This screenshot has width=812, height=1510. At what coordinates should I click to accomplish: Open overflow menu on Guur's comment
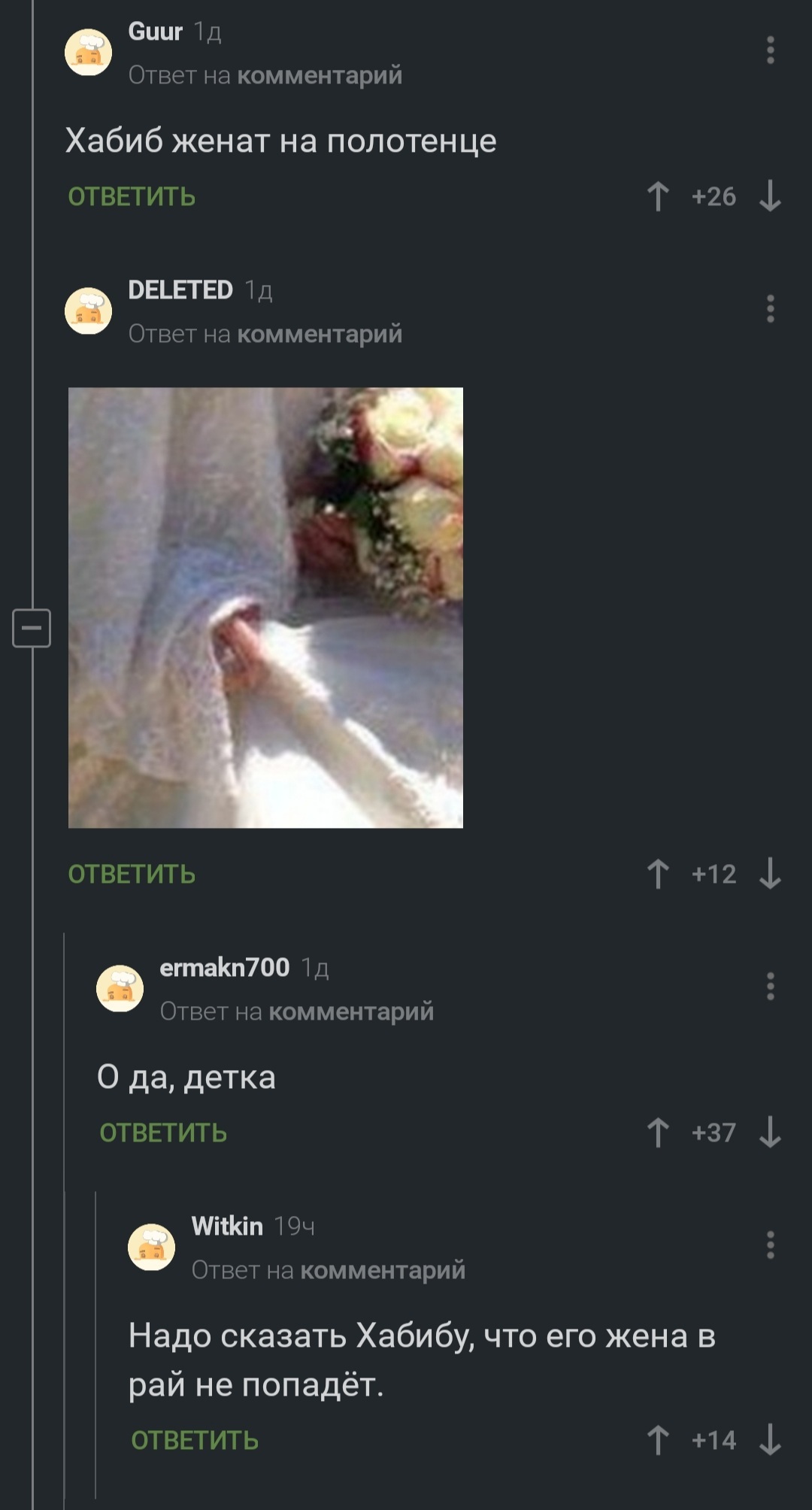(x=770, y=50)
